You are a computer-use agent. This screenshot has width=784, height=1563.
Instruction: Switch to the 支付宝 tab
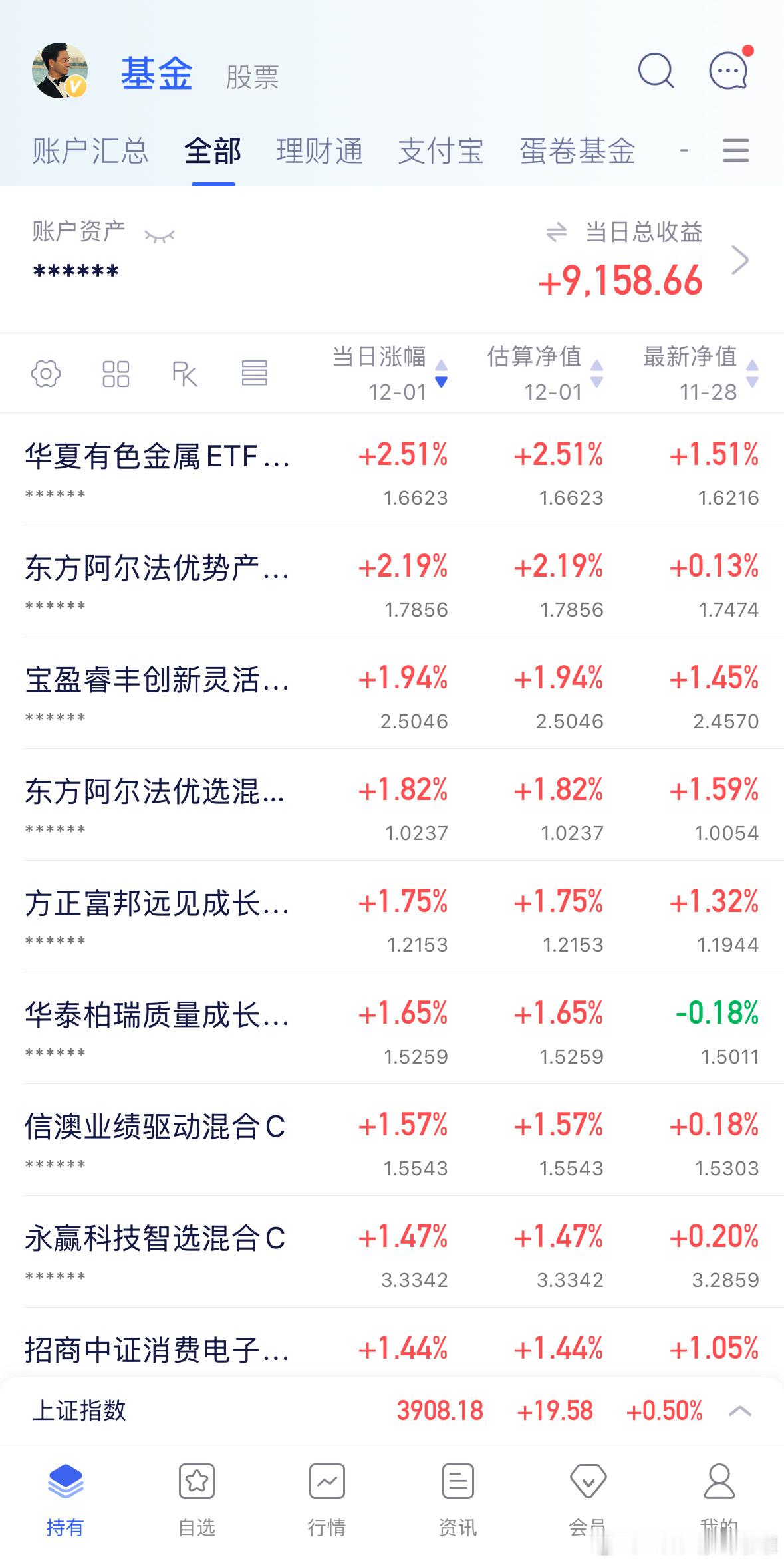tap(442, 152)
